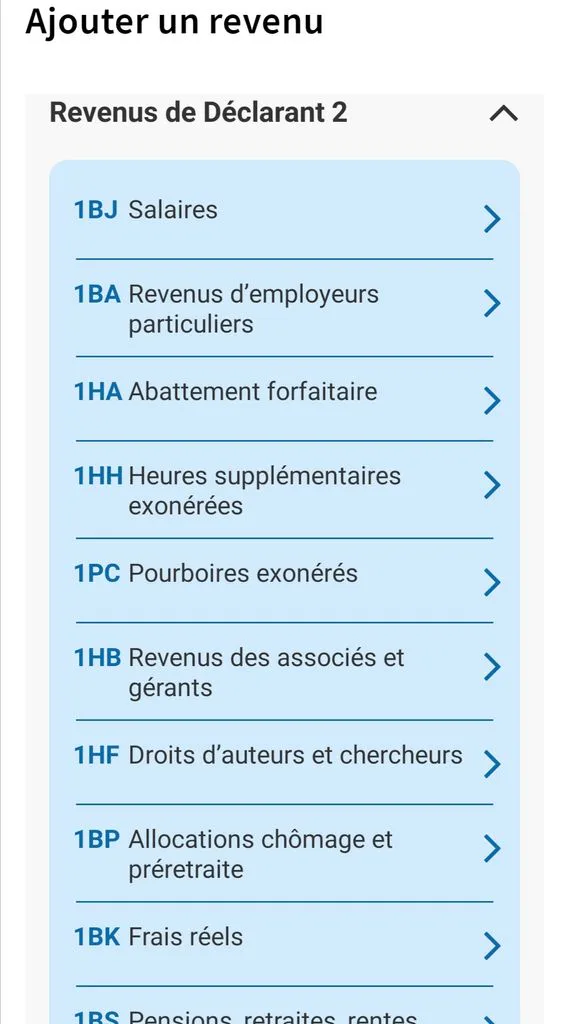Select 1HB Revenus des associés et gérants
Image resolution: width=569 pixels, height=1024 pixels.
[x=284, y=671]
